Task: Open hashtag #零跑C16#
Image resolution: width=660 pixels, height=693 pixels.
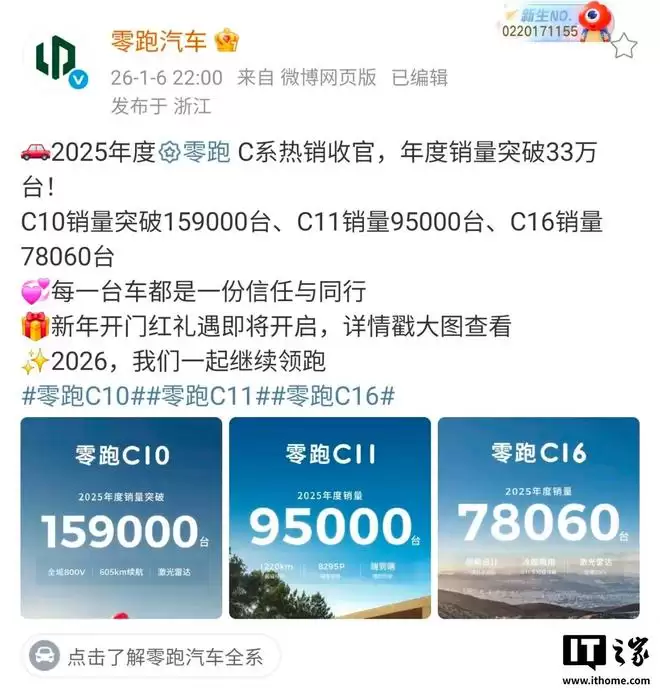Action: coord(333,395)
